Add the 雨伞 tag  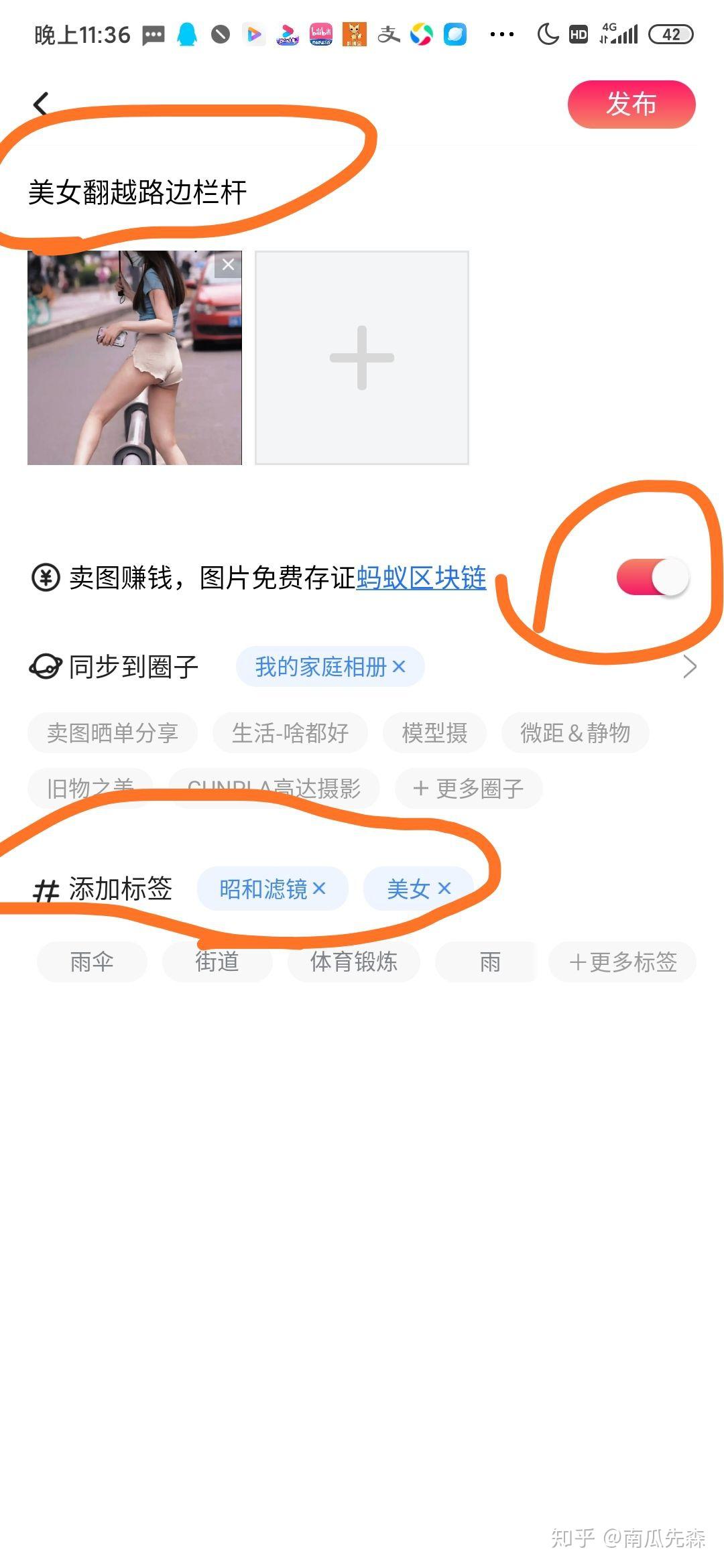coord(92,962)
